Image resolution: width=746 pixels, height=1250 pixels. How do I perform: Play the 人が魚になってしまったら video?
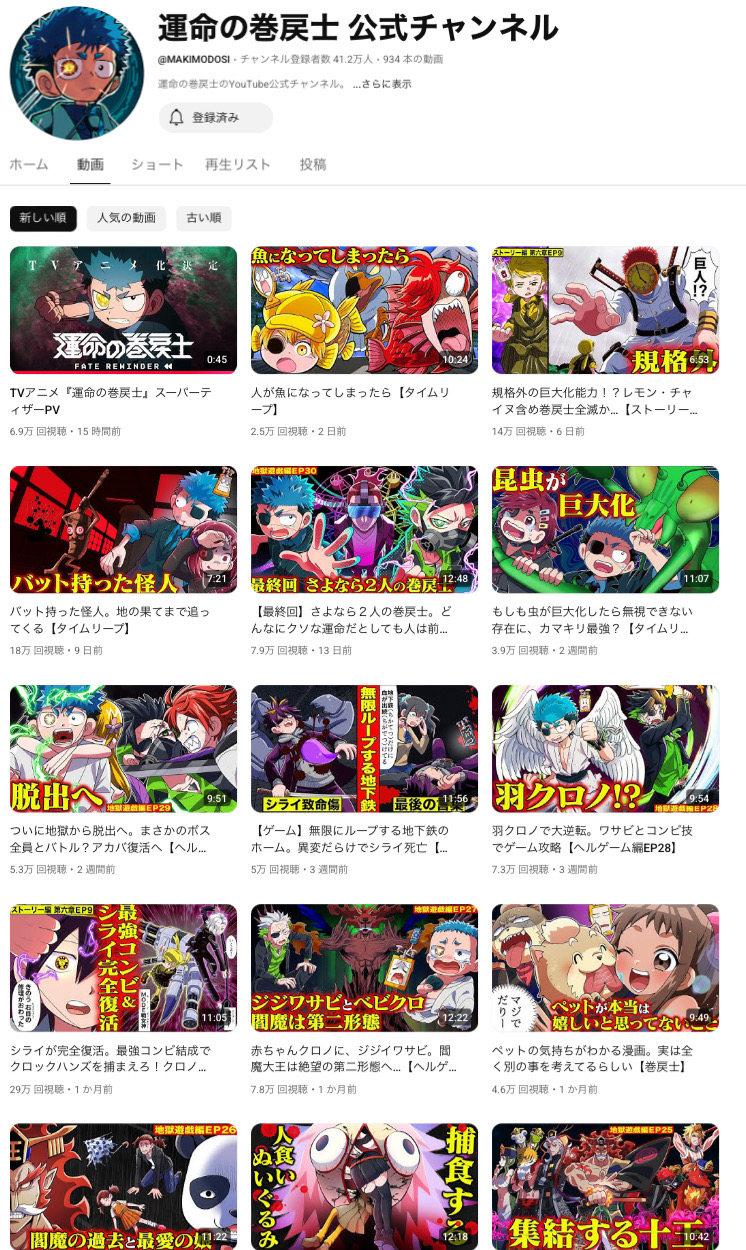[x=364, y=310]
